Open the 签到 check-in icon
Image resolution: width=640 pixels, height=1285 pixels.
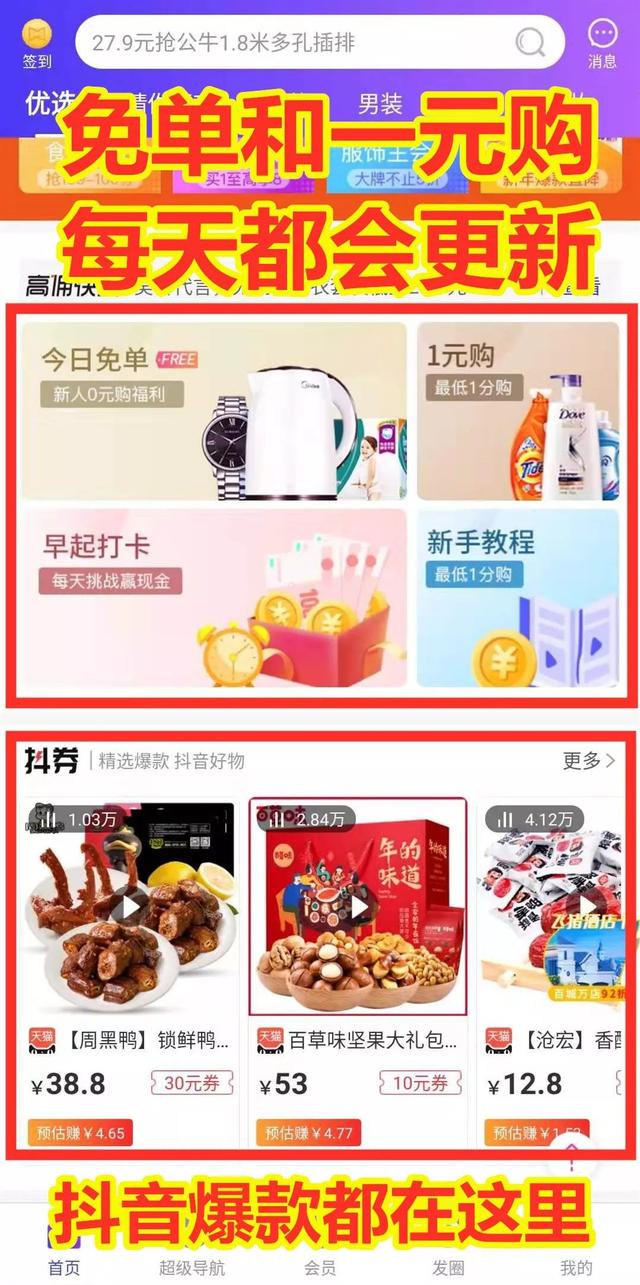37,43
